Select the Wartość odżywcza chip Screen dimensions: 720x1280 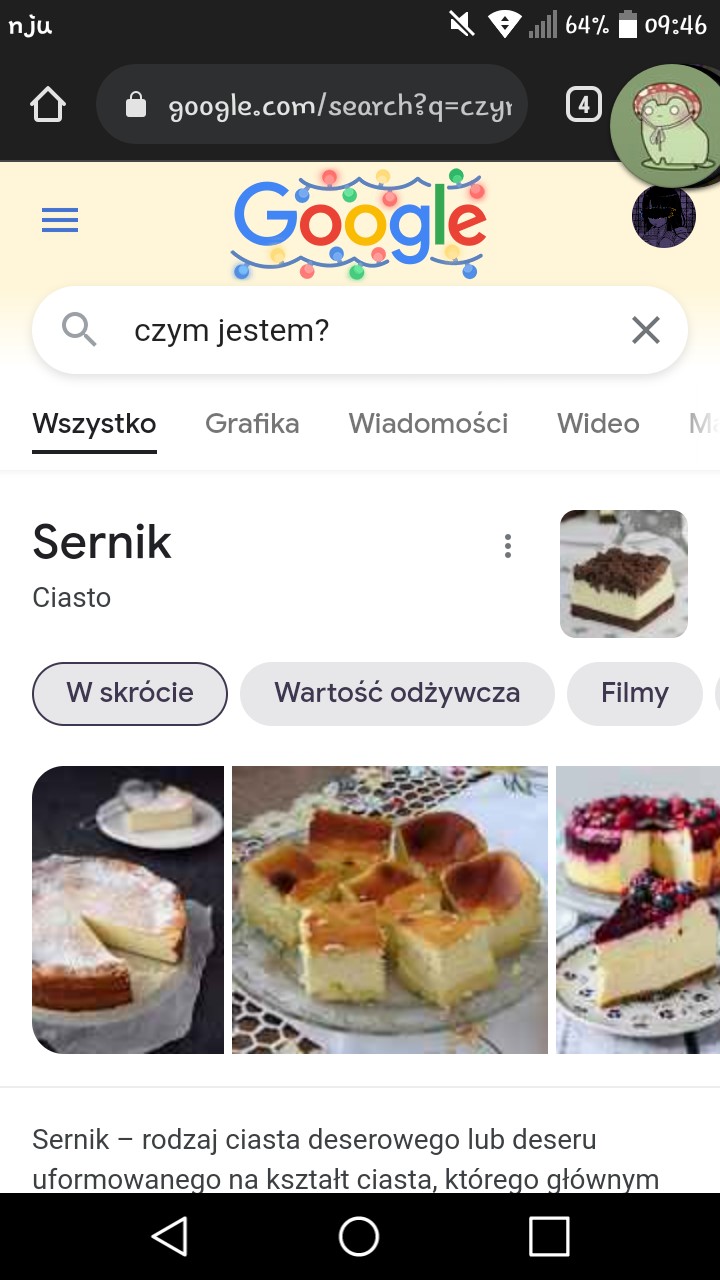[x=397, y=693]
